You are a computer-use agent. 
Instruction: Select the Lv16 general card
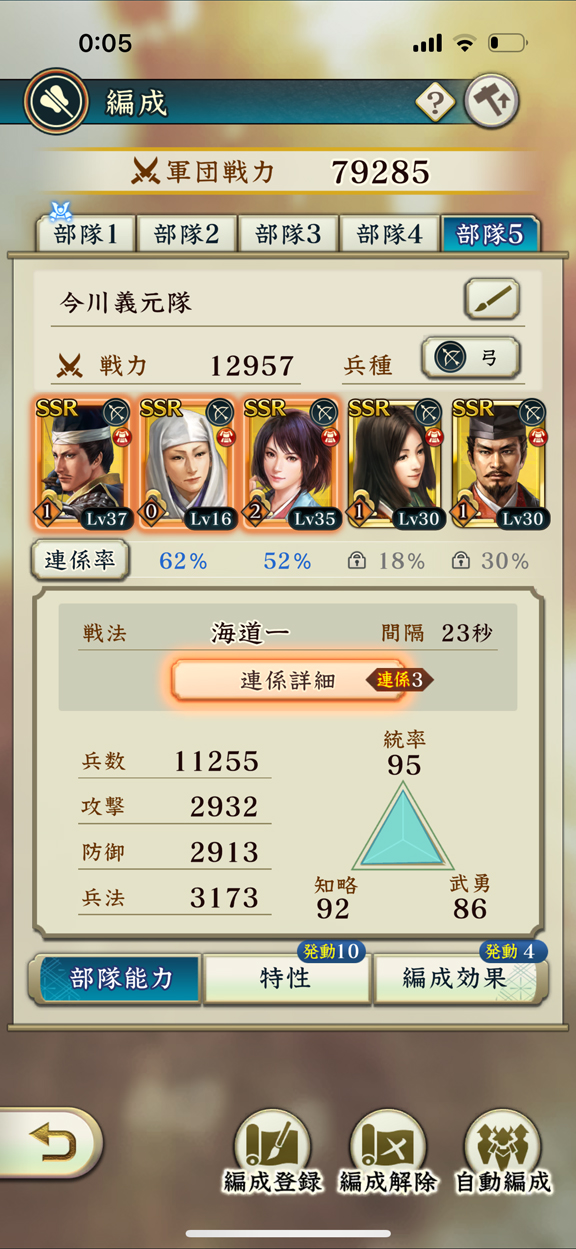[x=188, y=465]
